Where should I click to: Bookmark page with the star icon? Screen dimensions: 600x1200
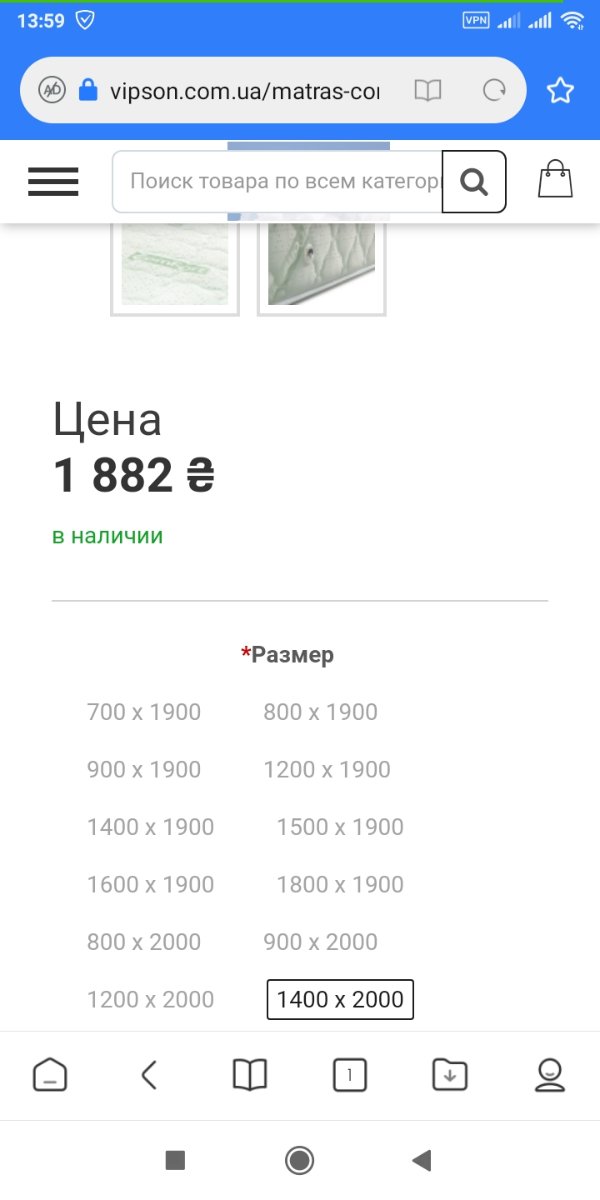560,91
